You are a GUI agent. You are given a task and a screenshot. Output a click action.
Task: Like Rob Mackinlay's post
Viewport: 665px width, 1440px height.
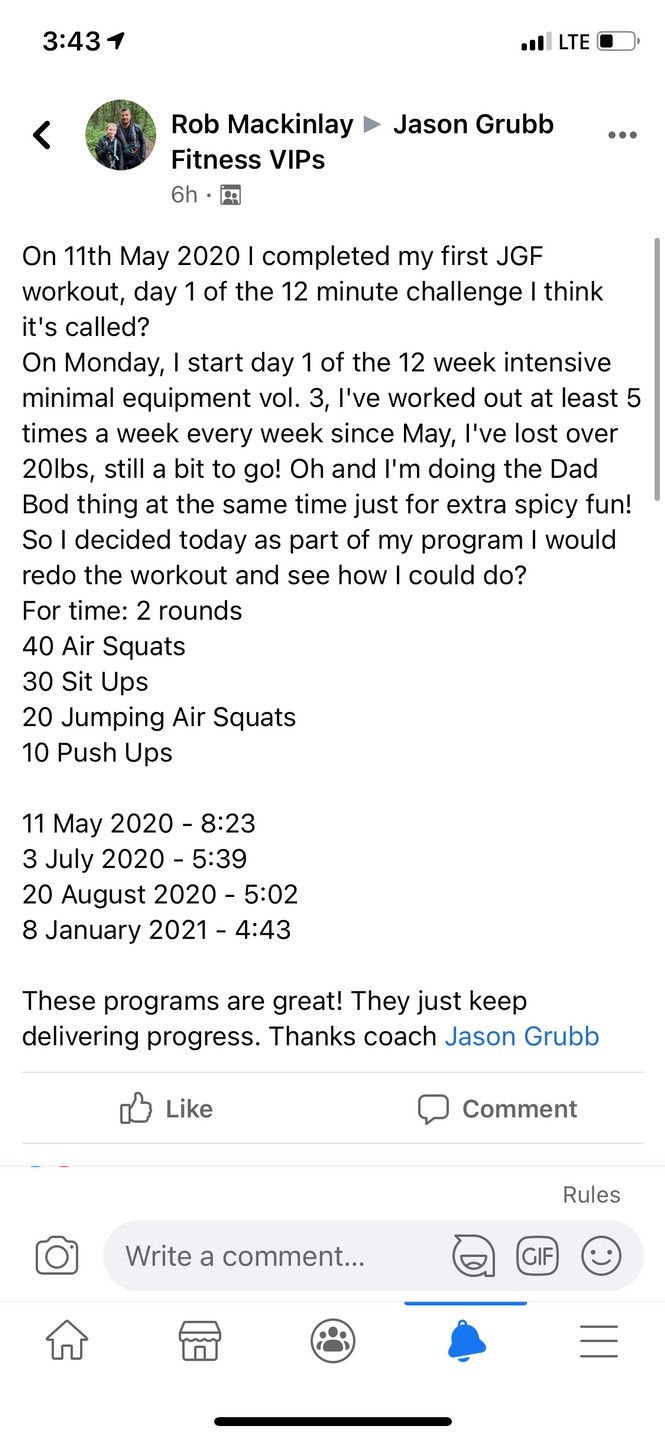pyautogui.click(x=166, y=1108)
